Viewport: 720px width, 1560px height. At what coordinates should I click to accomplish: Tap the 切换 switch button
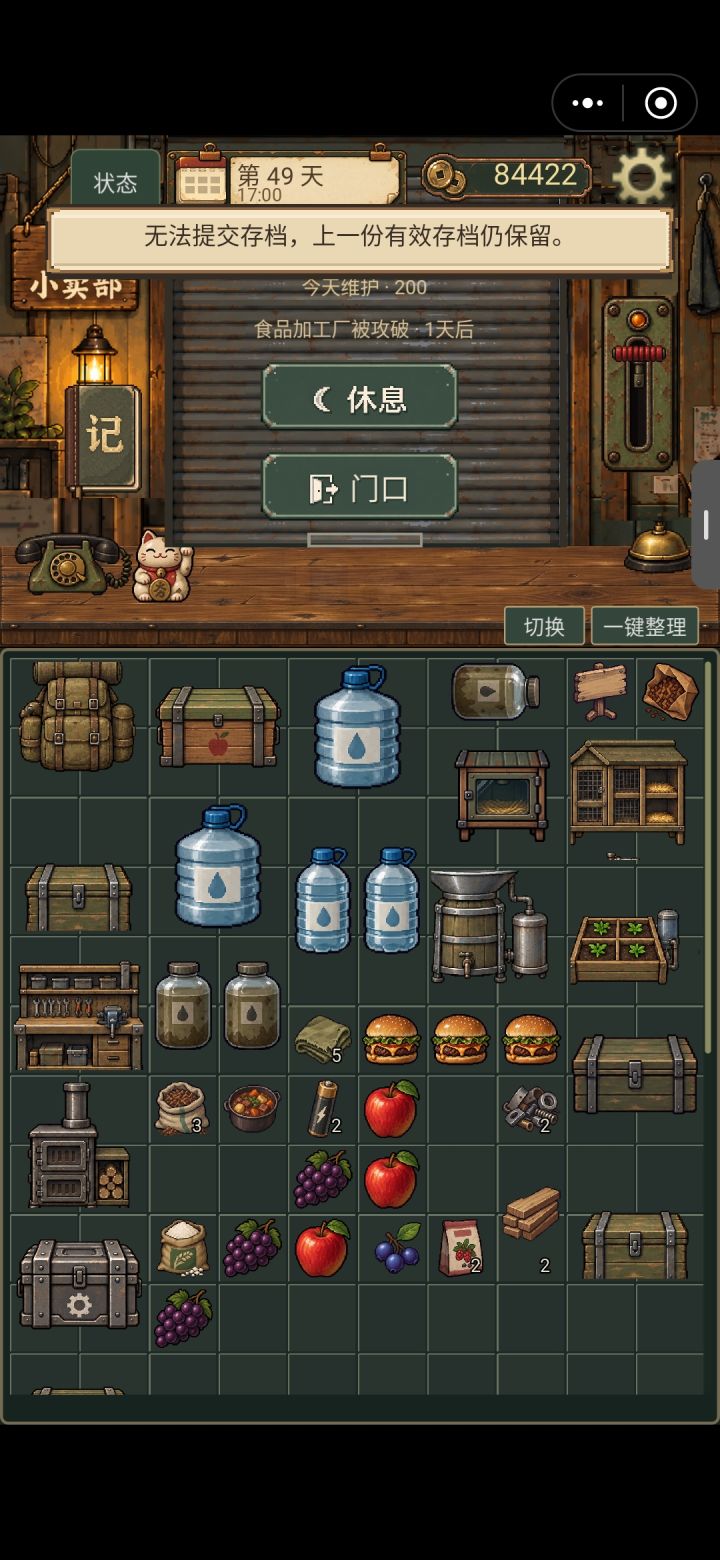[544, 627]
